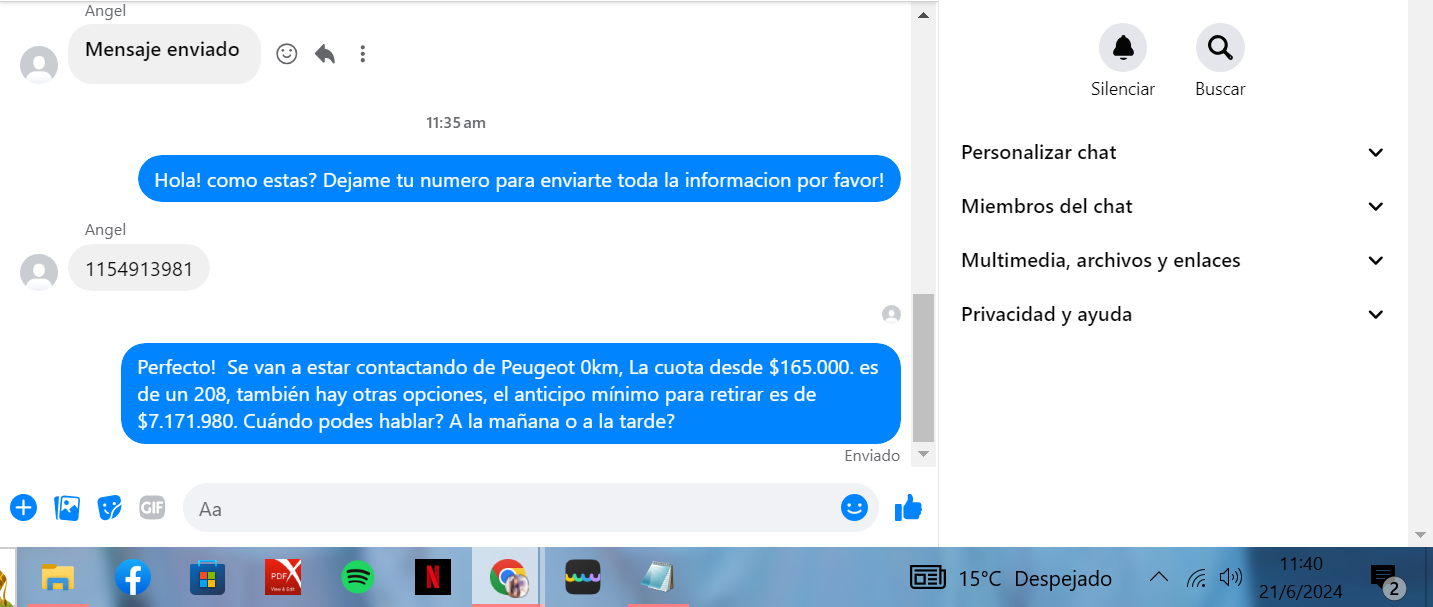Expand Personalizar chat section
The image size is (1433, 607).
click(x=1375, y=153)
